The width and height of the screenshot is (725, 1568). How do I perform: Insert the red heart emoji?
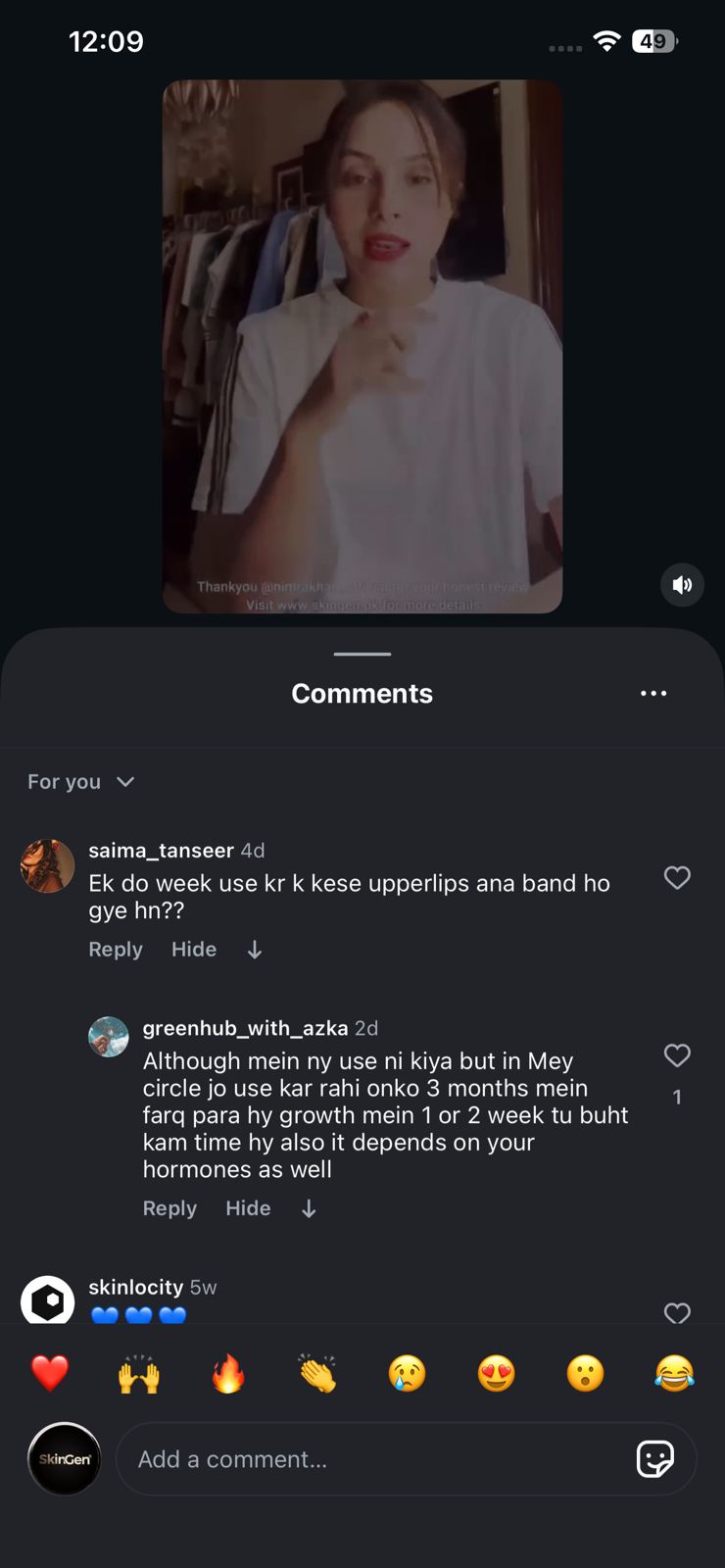[x=50, y=1373]
